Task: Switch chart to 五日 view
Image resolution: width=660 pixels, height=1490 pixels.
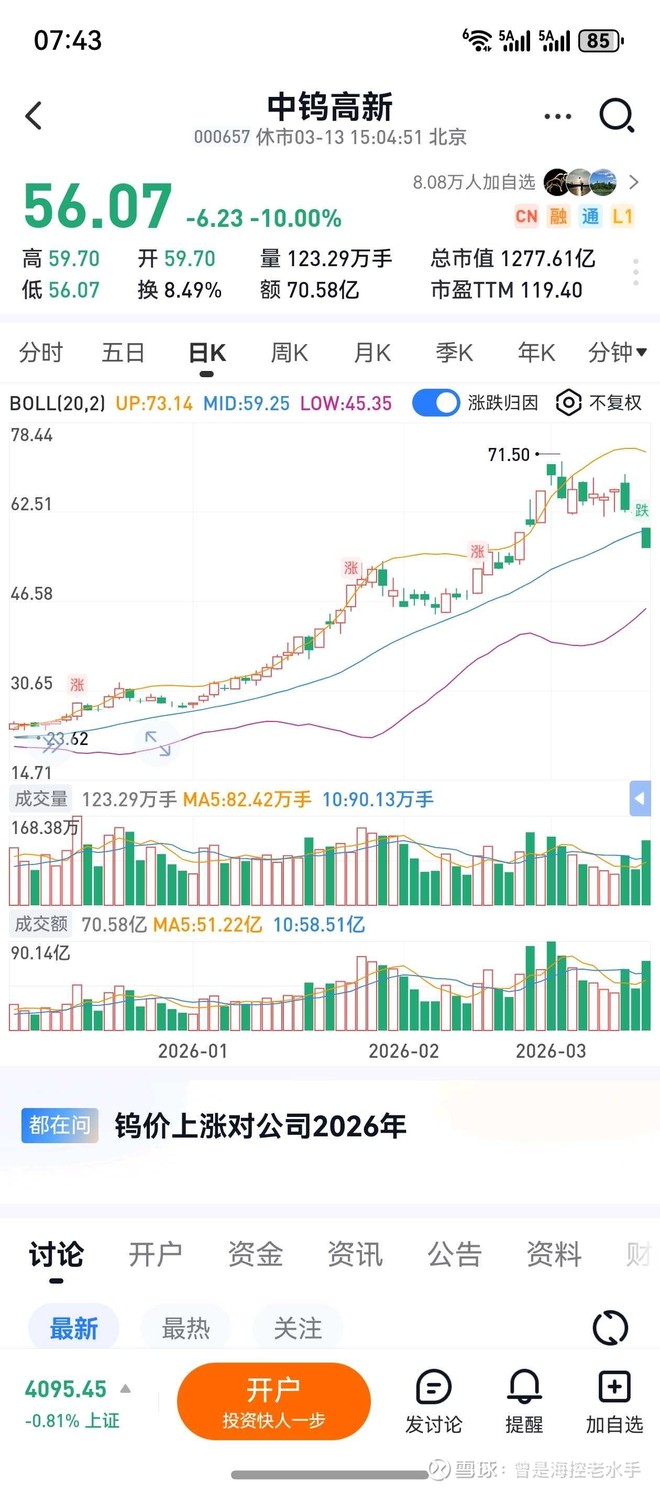Action: 123,352
